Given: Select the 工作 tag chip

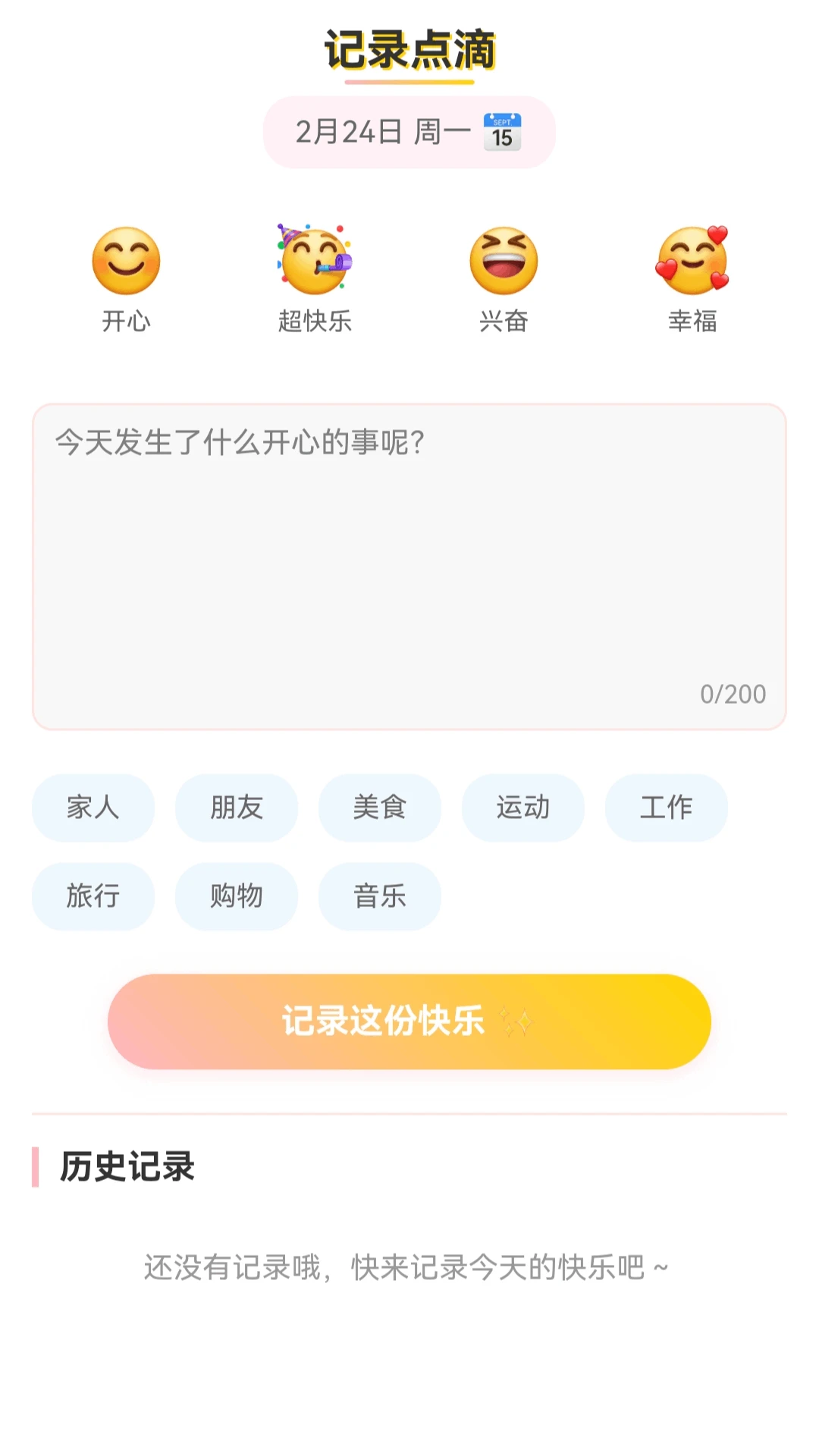Looking at the screenshot, I should pos(666,808).
